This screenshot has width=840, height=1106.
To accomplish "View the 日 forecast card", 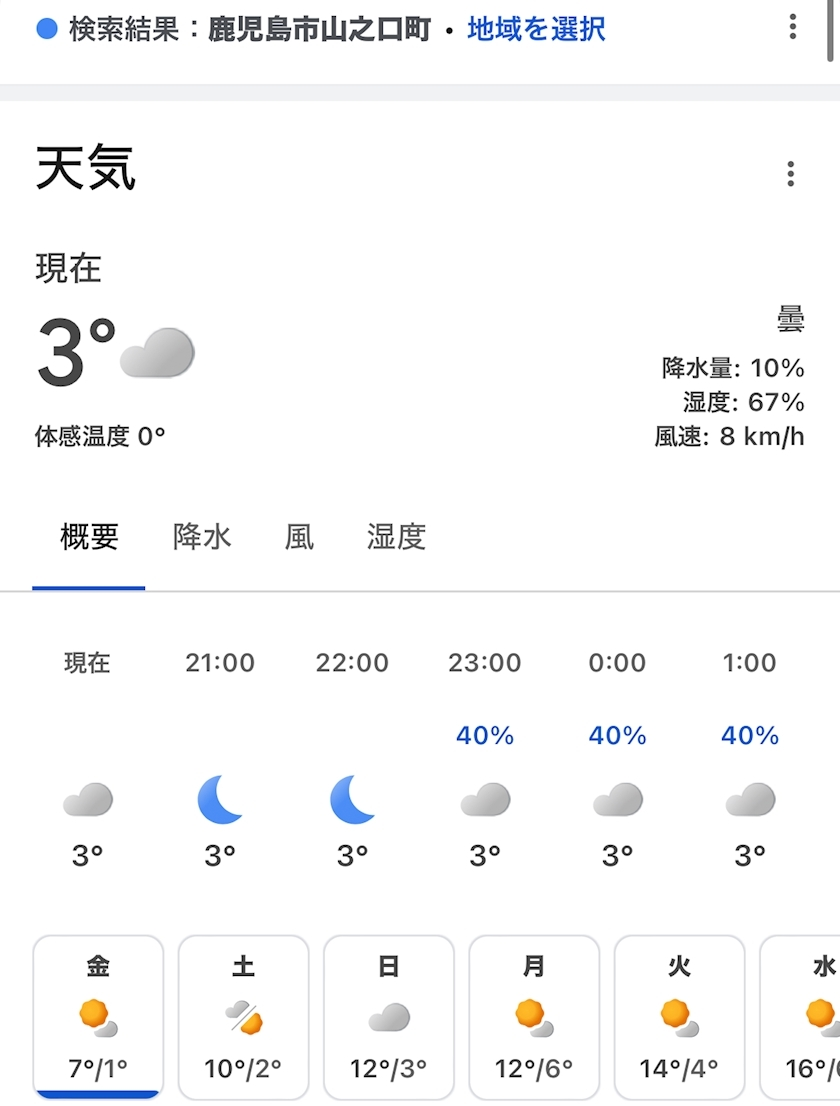I will click(x=388, y=1016).
